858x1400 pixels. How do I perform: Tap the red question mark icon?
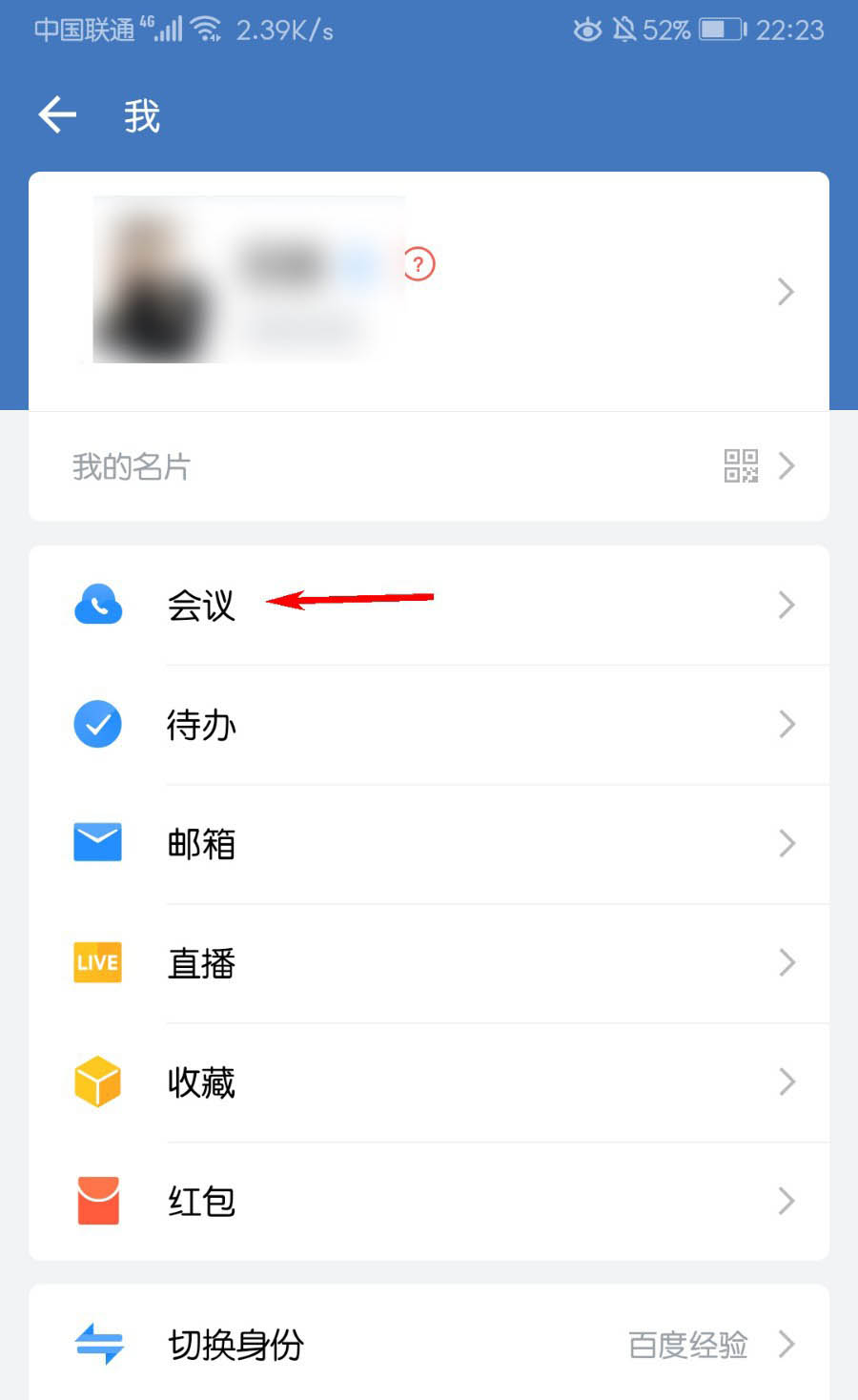pyautogui.click(x=419, y=264)
